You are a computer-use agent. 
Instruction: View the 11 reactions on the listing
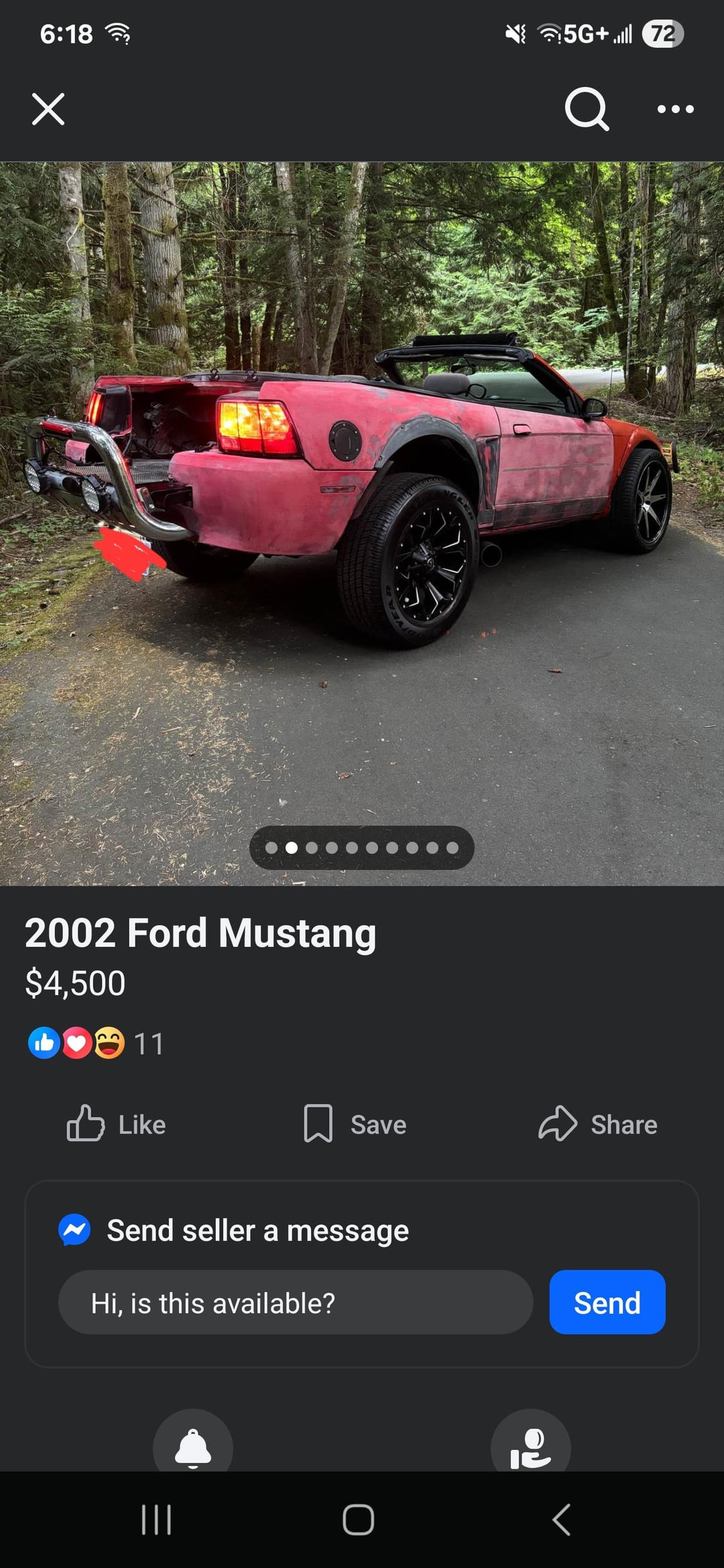96,1043
